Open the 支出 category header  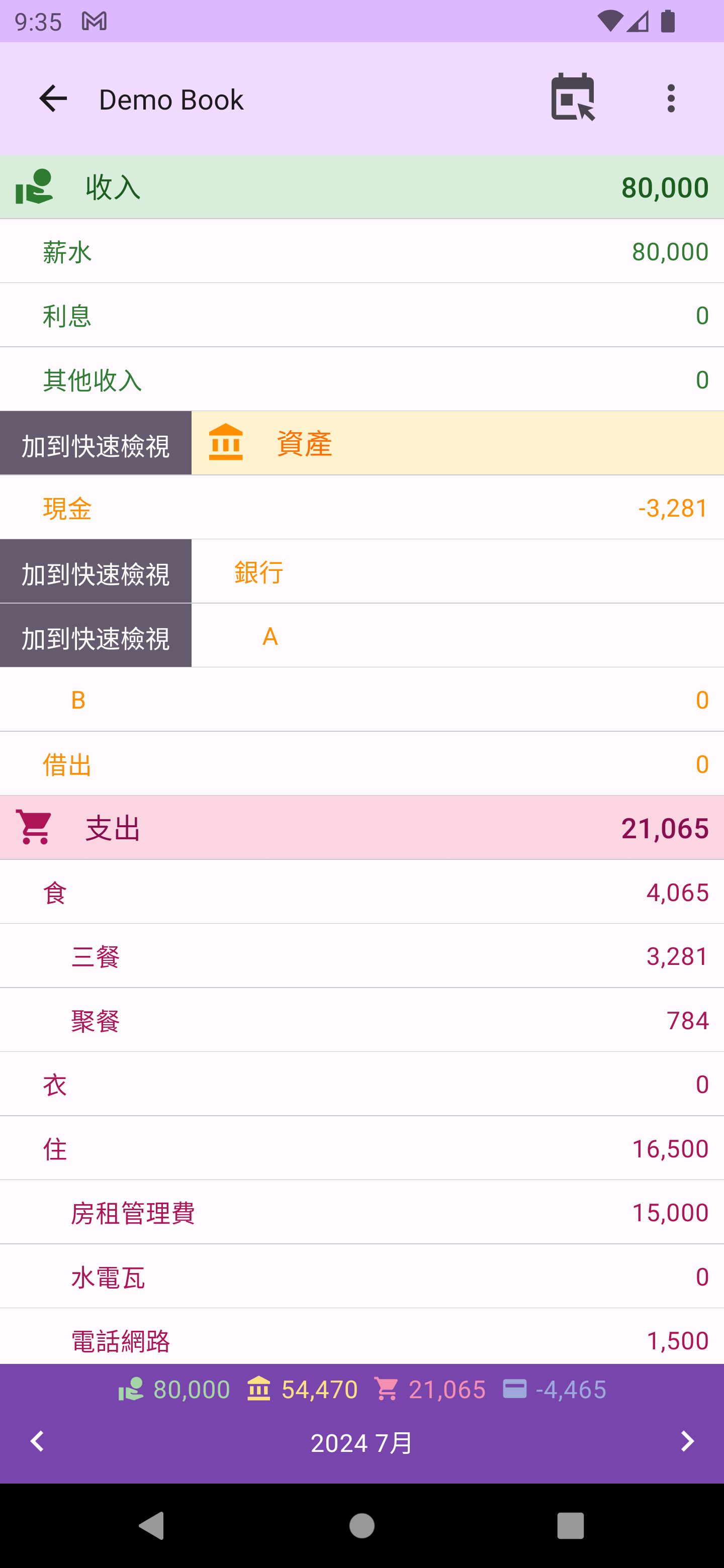361,828
